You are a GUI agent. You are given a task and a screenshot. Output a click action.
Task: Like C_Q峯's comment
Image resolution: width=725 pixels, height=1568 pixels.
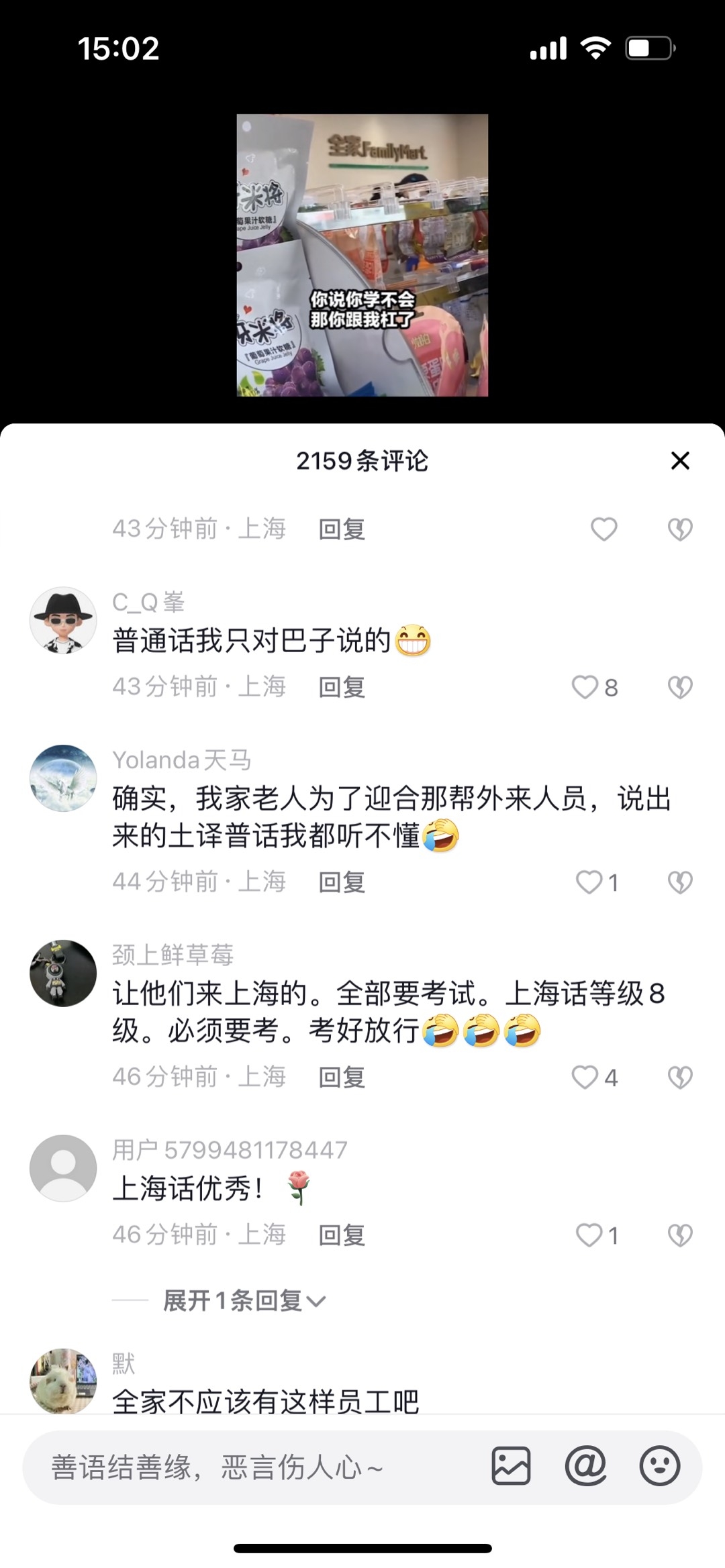coord(585,687)
